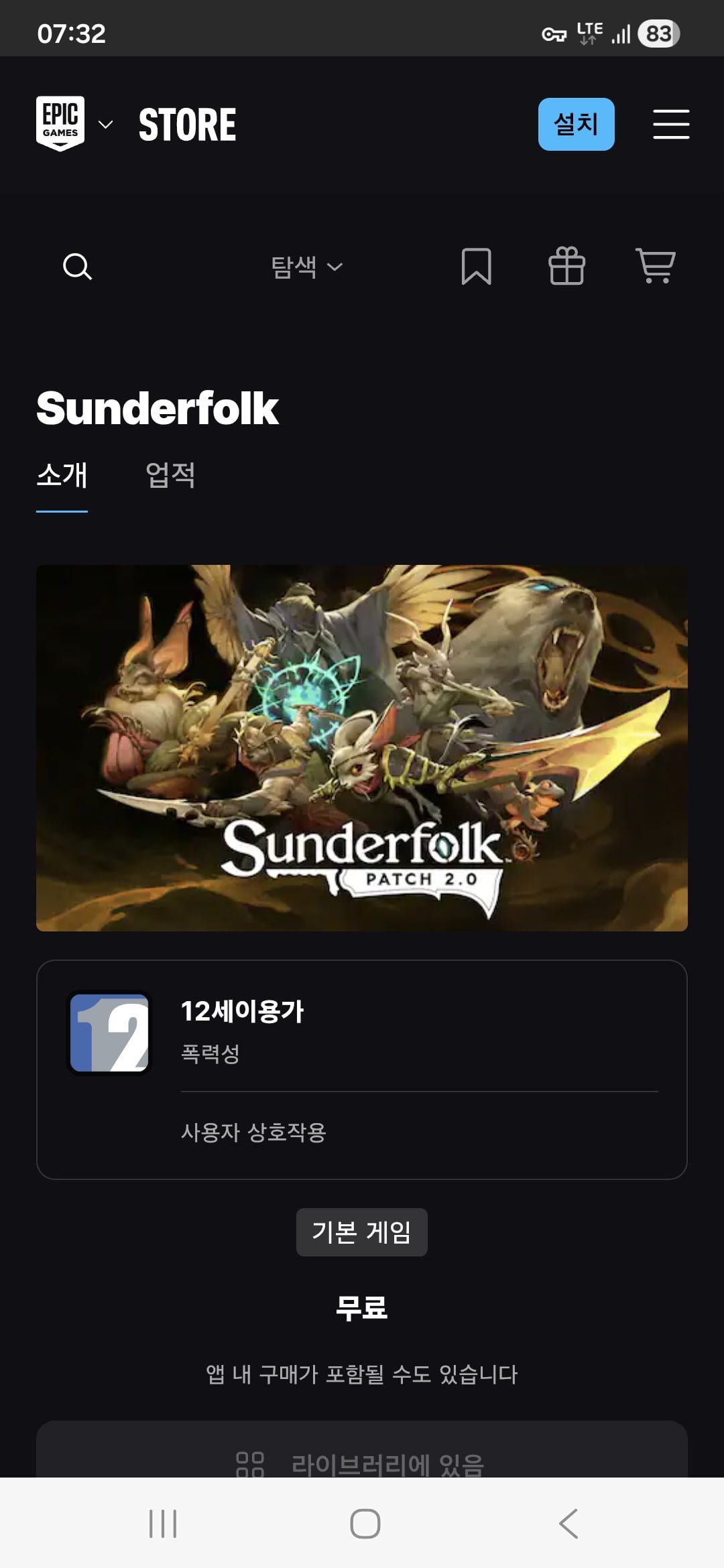The height and width of the screenshot is (1568, 724).
Task: Open the wishlist bookmark icon
Action: (476, 267)
